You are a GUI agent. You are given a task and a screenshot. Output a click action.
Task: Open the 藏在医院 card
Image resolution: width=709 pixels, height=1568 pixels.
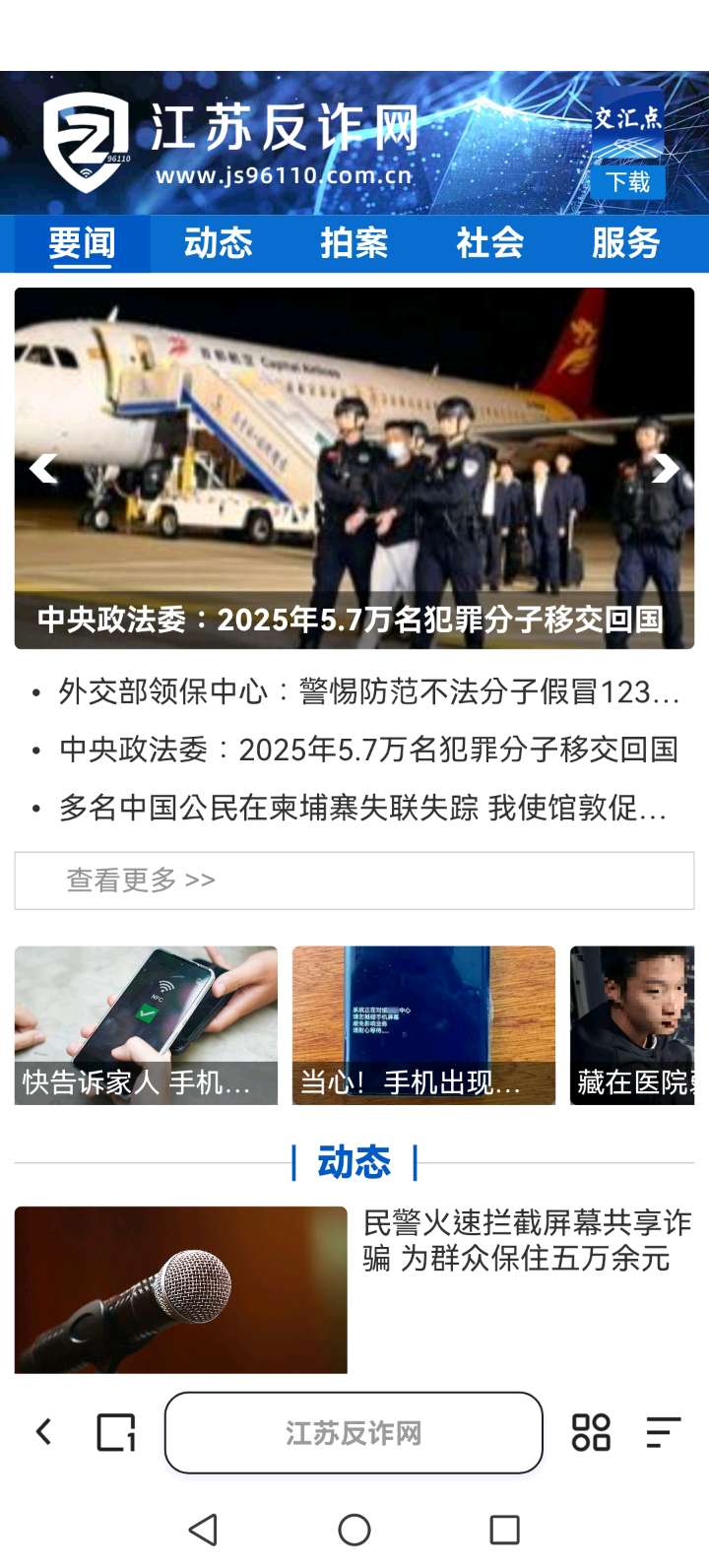[x=633, y=1025]
